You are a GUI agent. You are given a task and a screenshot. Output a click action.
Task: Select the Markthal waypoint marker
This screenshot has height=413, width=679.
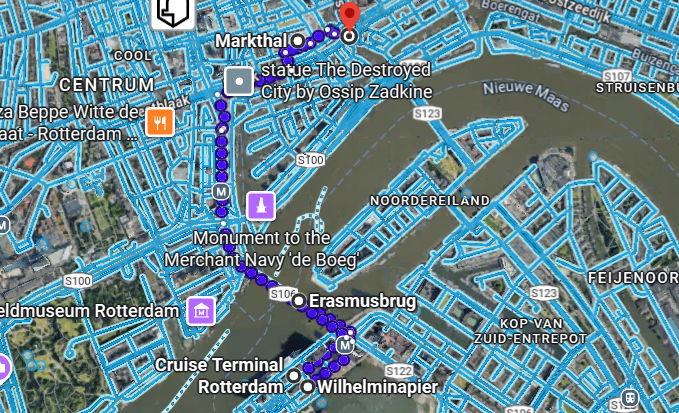298,40
